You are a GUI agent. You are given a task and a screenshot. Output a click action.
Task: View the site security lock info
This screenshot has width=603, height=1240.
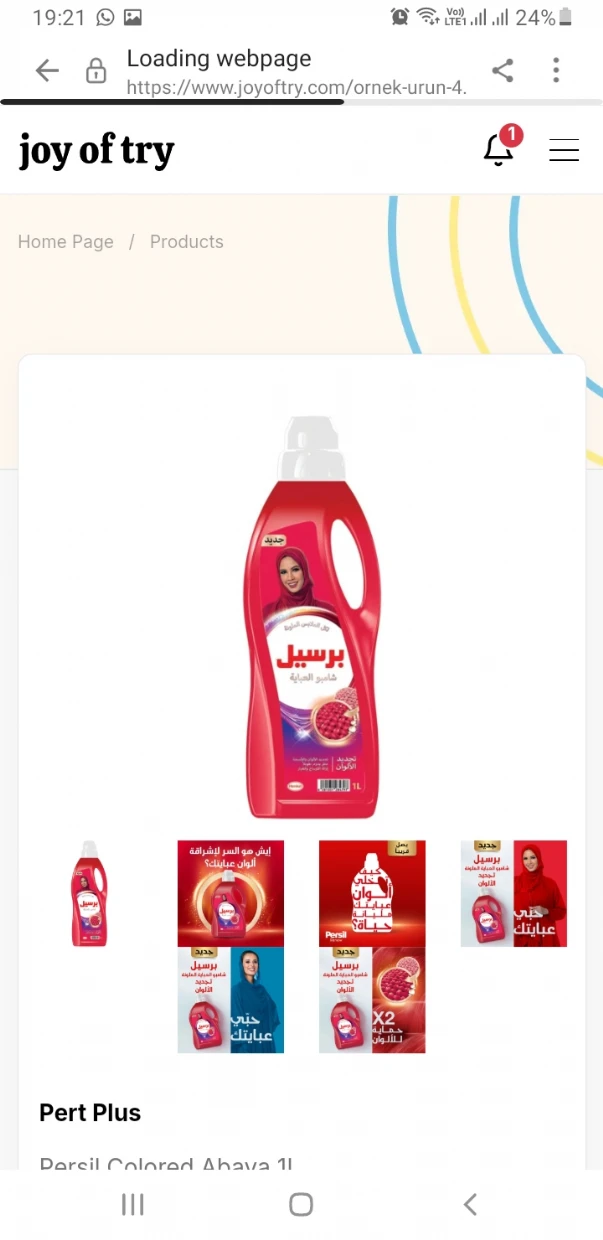click(x=96, y=71)
